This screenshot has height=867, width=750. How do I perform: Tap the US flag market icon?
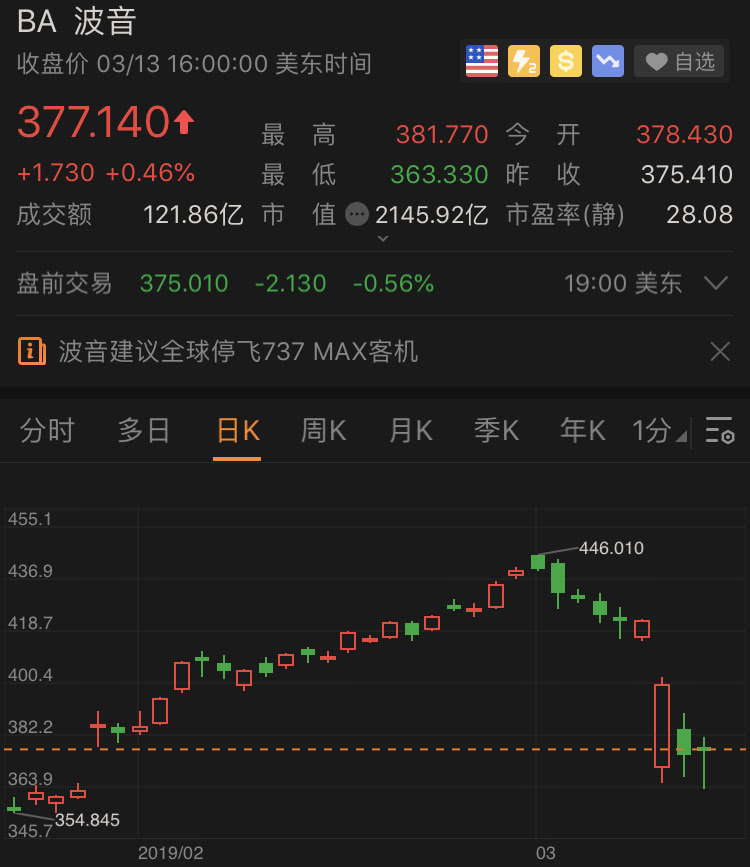[482, 62]
